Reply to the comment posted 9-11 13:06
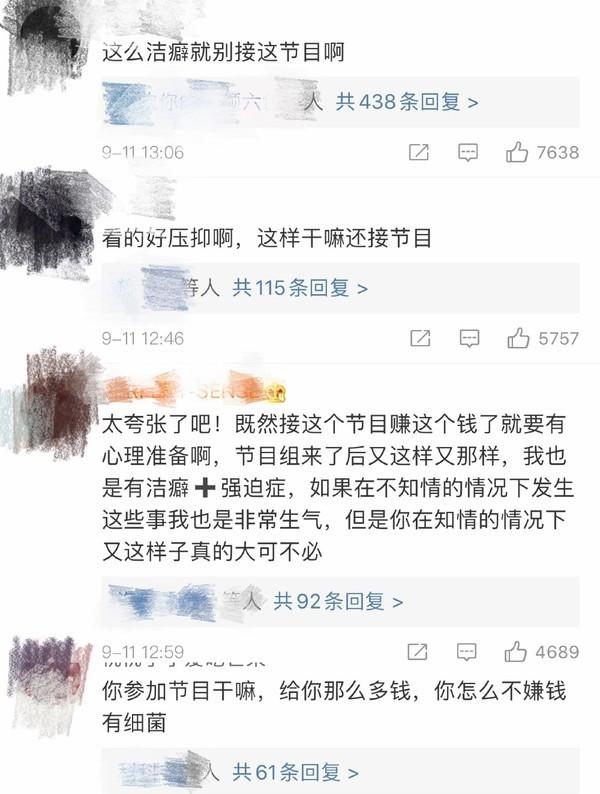This screenshot has width=600, height=794. [468, 152]
